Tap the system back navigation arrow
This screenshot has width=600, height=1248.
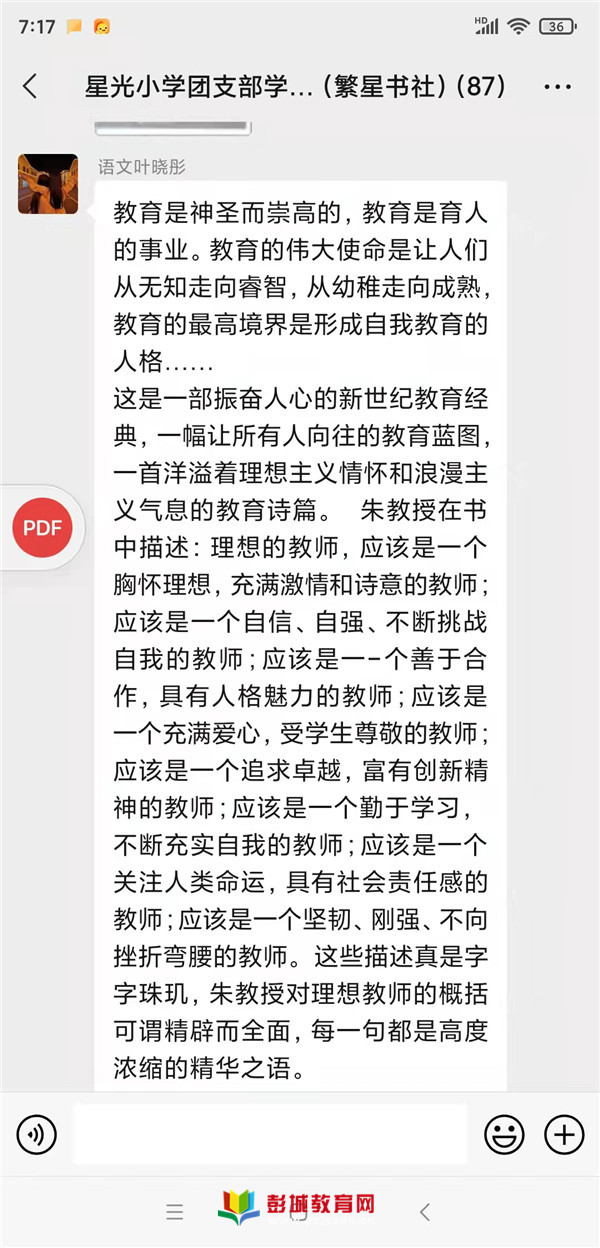click(425, 1213)
